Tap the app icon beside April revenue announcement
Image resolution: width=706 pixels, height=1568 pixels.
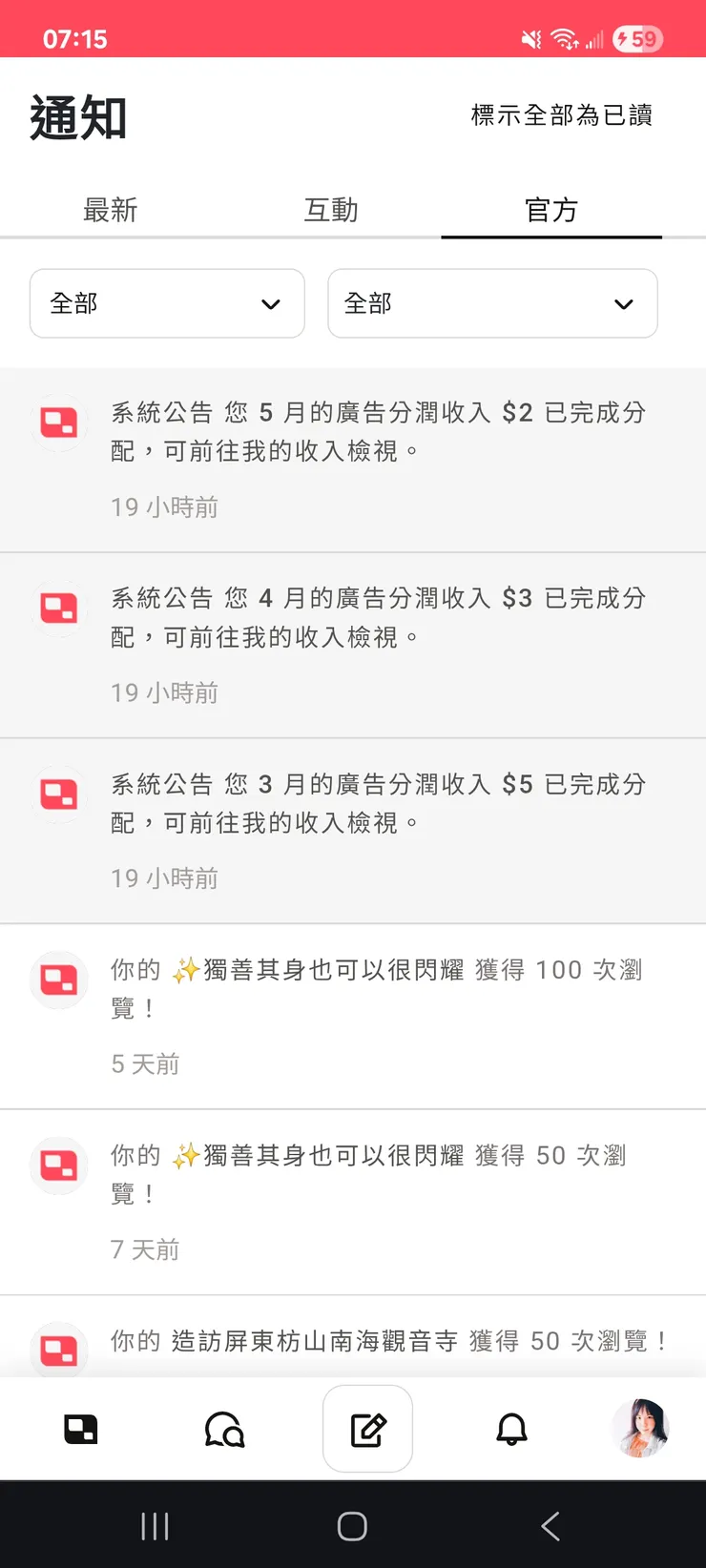(x=58, y=609)
